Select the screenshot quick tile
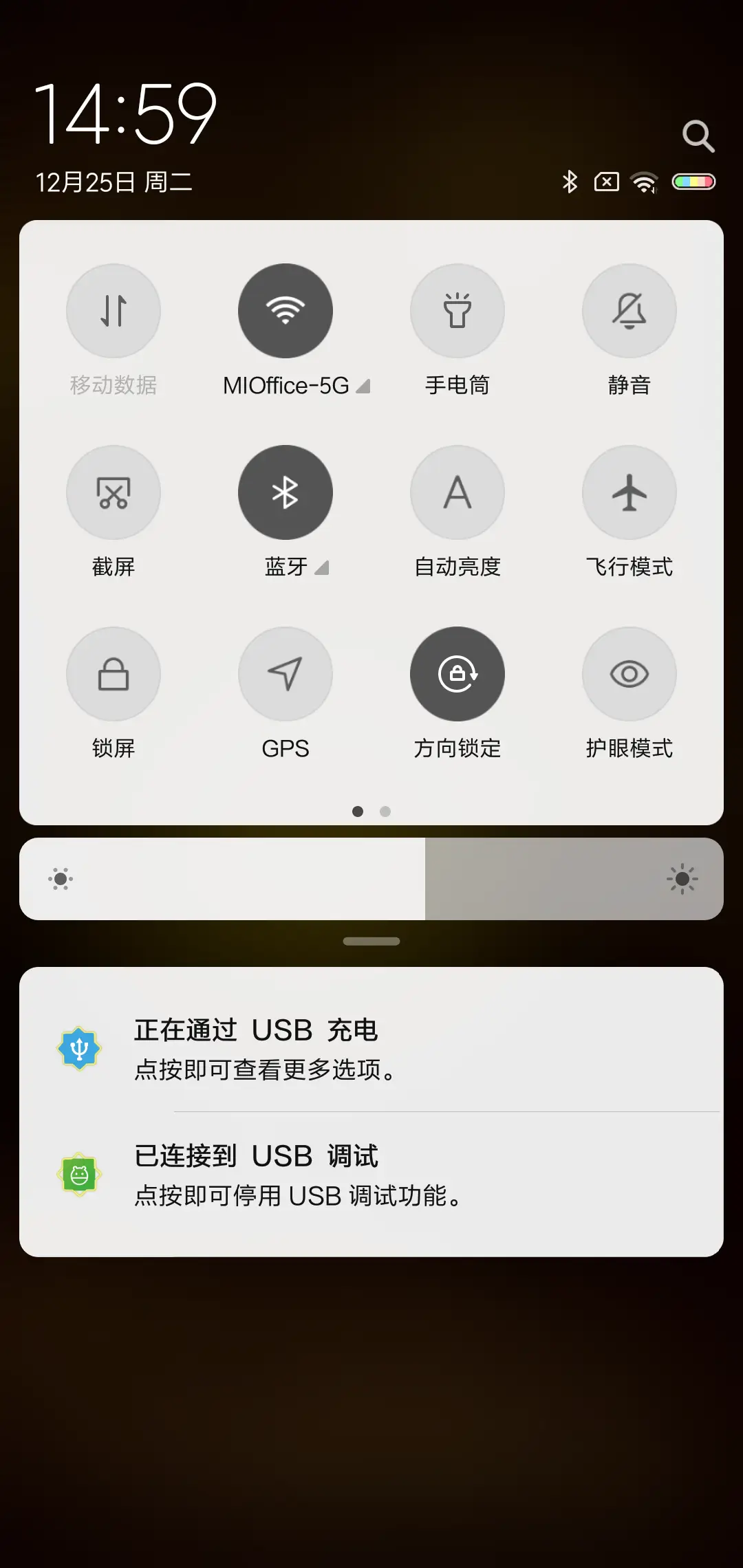 pos(114,492)
